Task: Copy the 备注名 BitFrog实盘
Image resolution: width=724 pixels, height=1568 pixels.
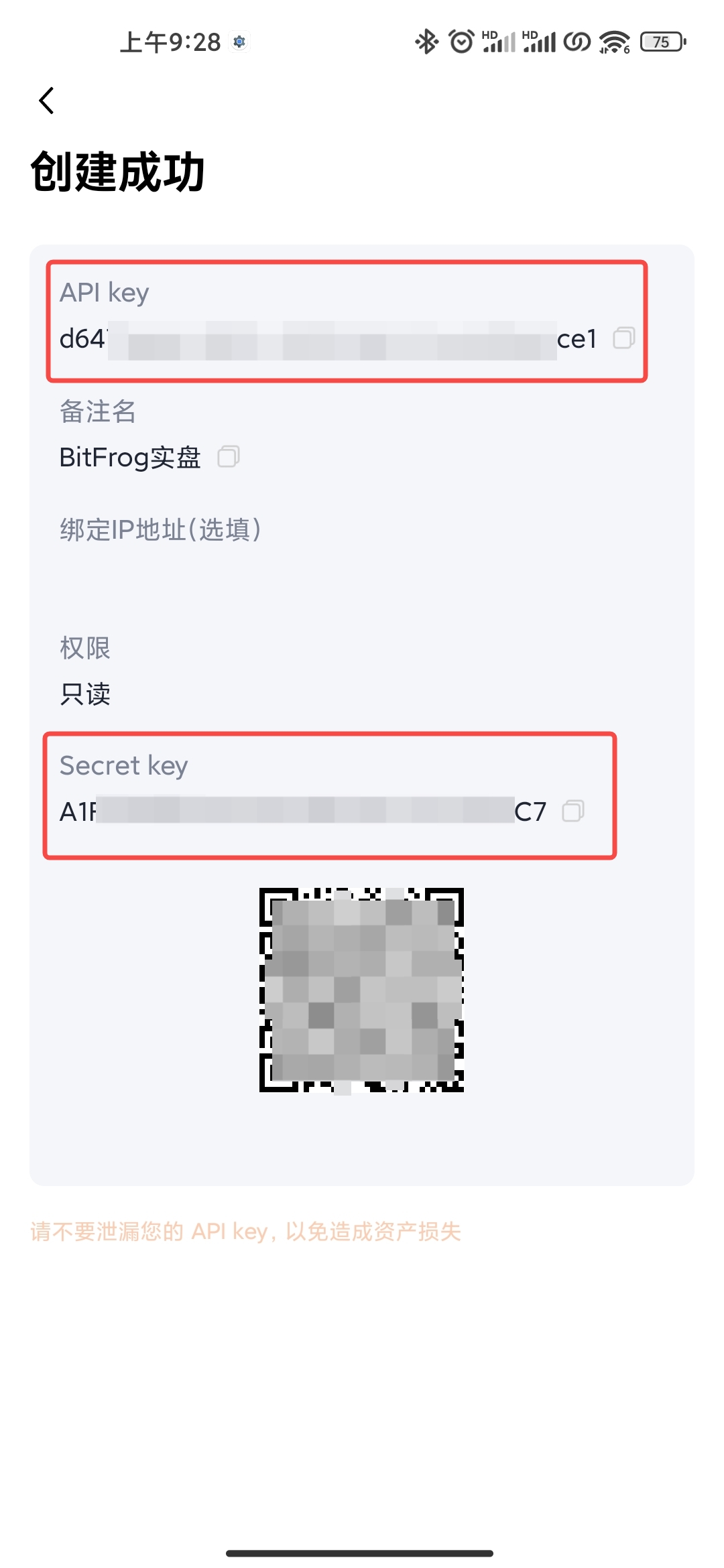Action: point(228,457)
